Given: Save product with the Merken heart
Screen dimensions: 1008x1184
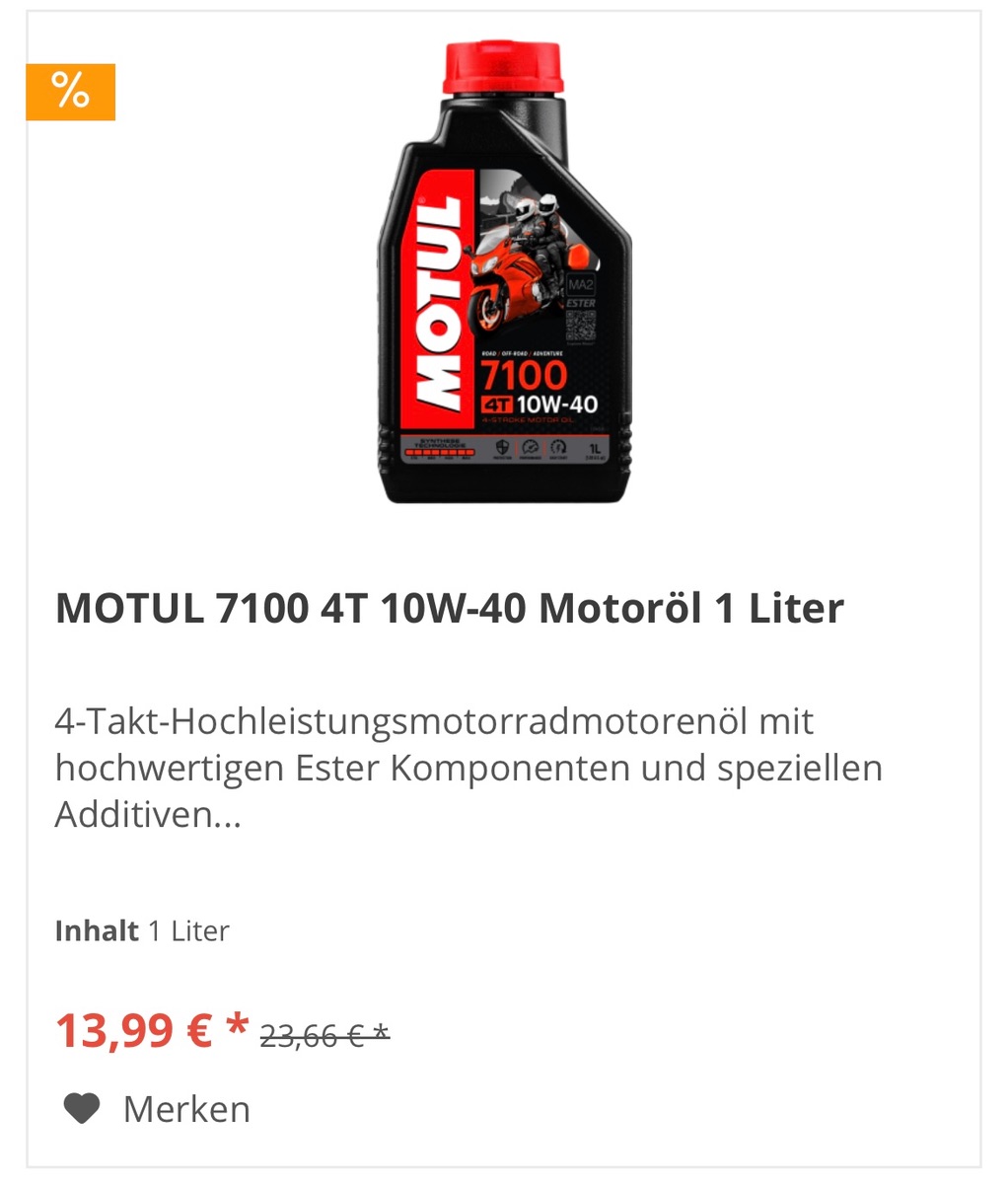Looking at the screenshot, I should (83, 1109).
